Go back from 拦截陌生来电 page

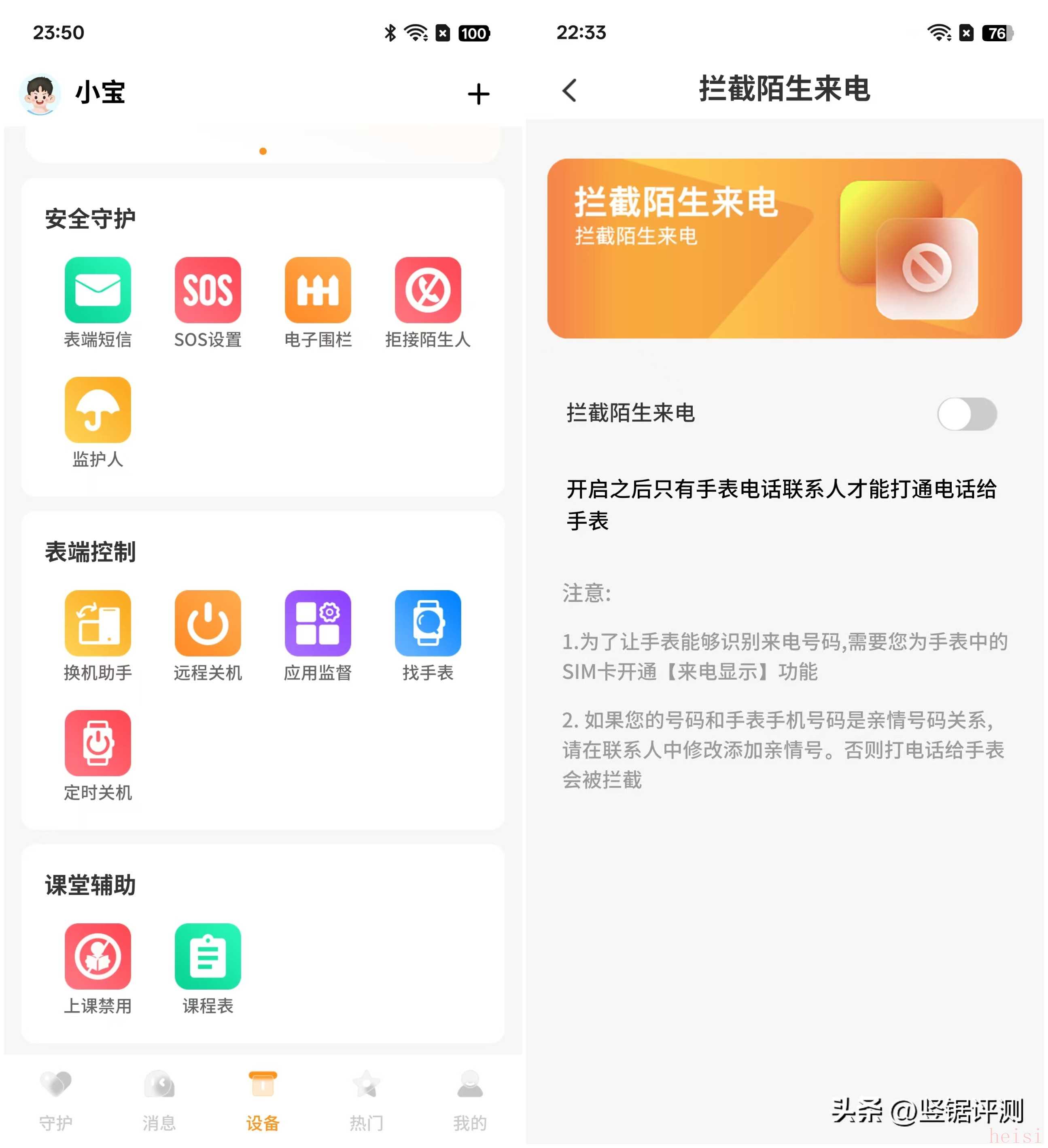coord(570,90)
